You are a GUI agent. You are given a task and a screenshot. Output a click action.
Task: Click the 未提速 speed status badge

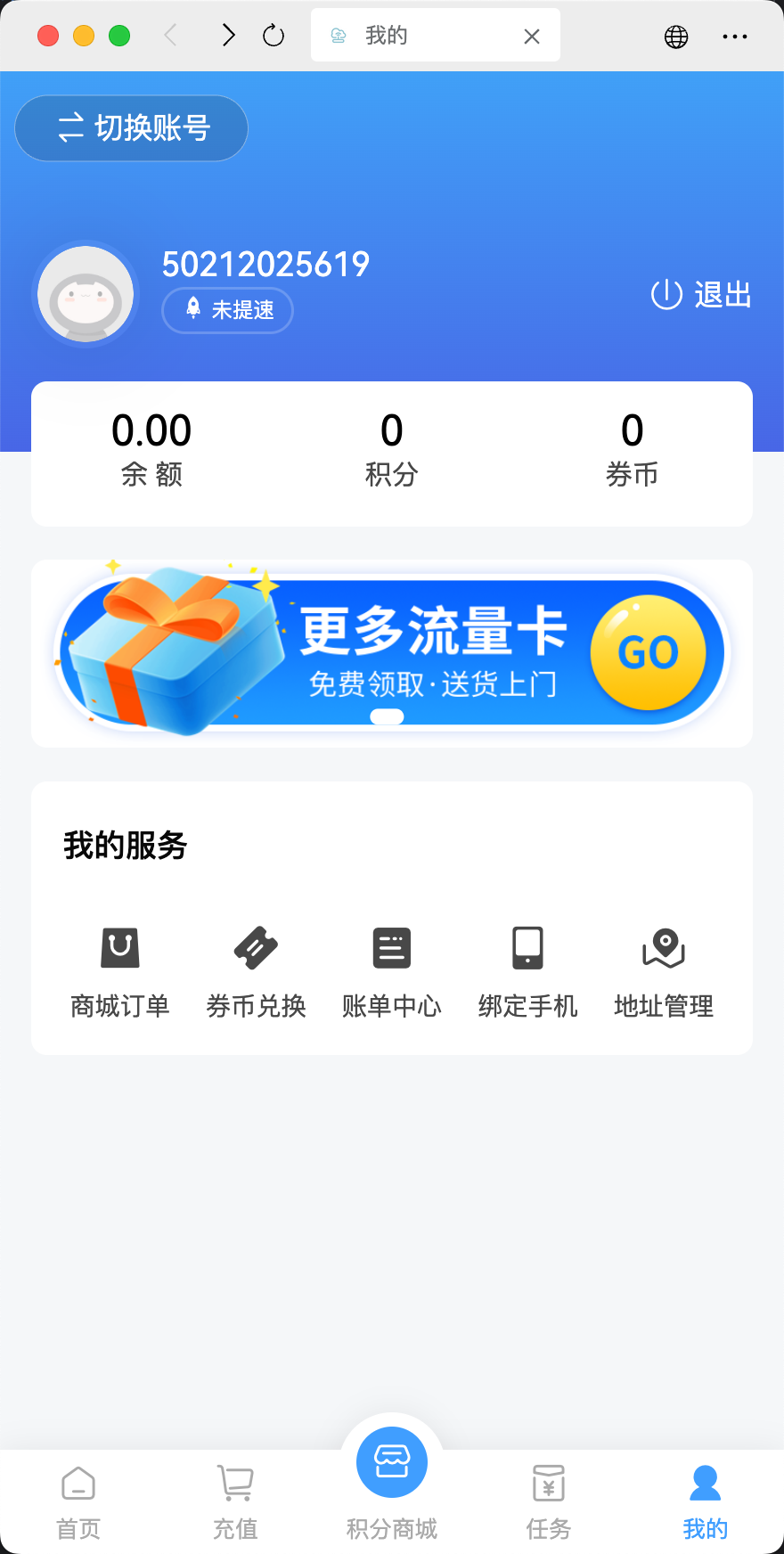point(227,310)
